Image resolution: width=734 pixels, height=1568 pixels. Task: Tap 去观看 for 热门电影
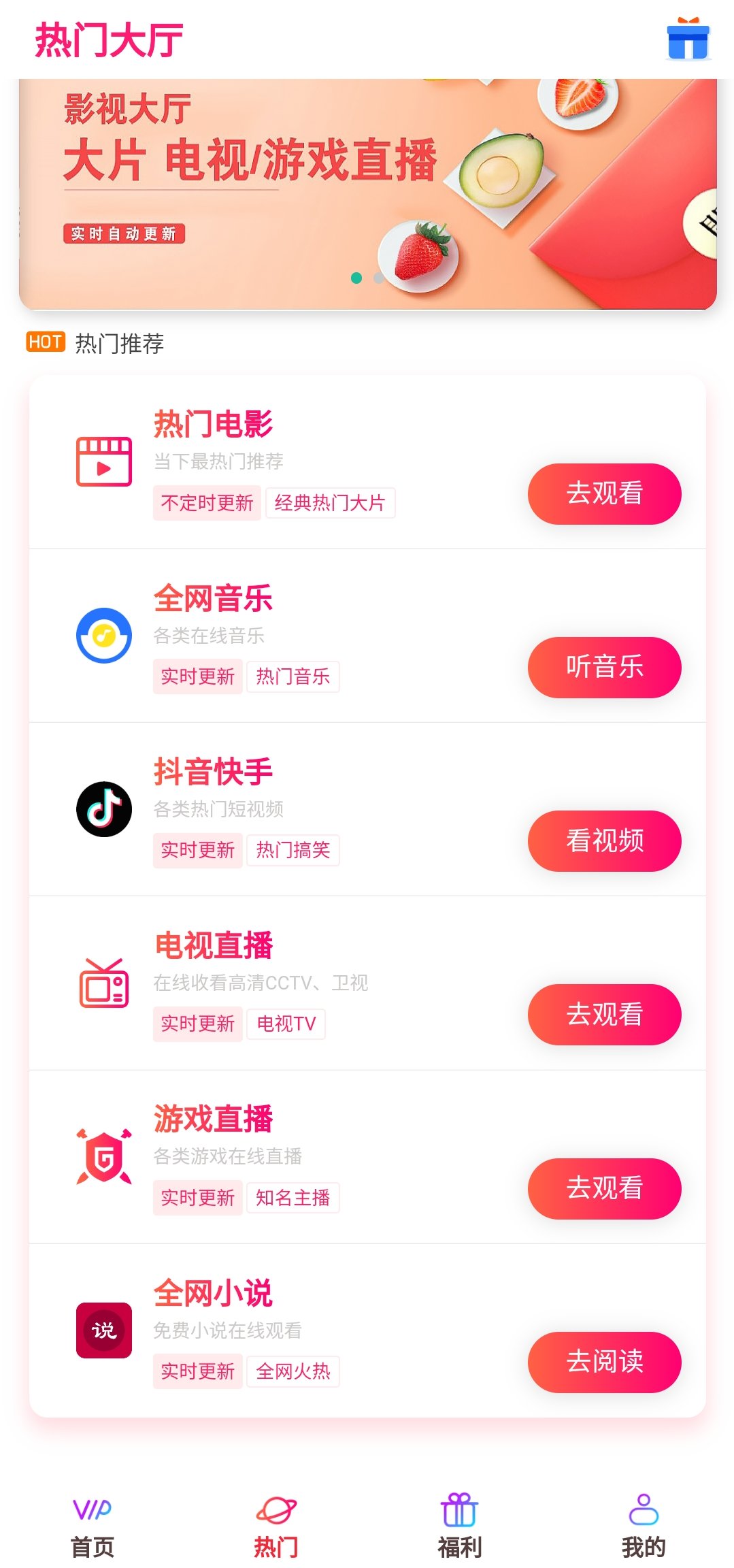click(x=604, y=493)
